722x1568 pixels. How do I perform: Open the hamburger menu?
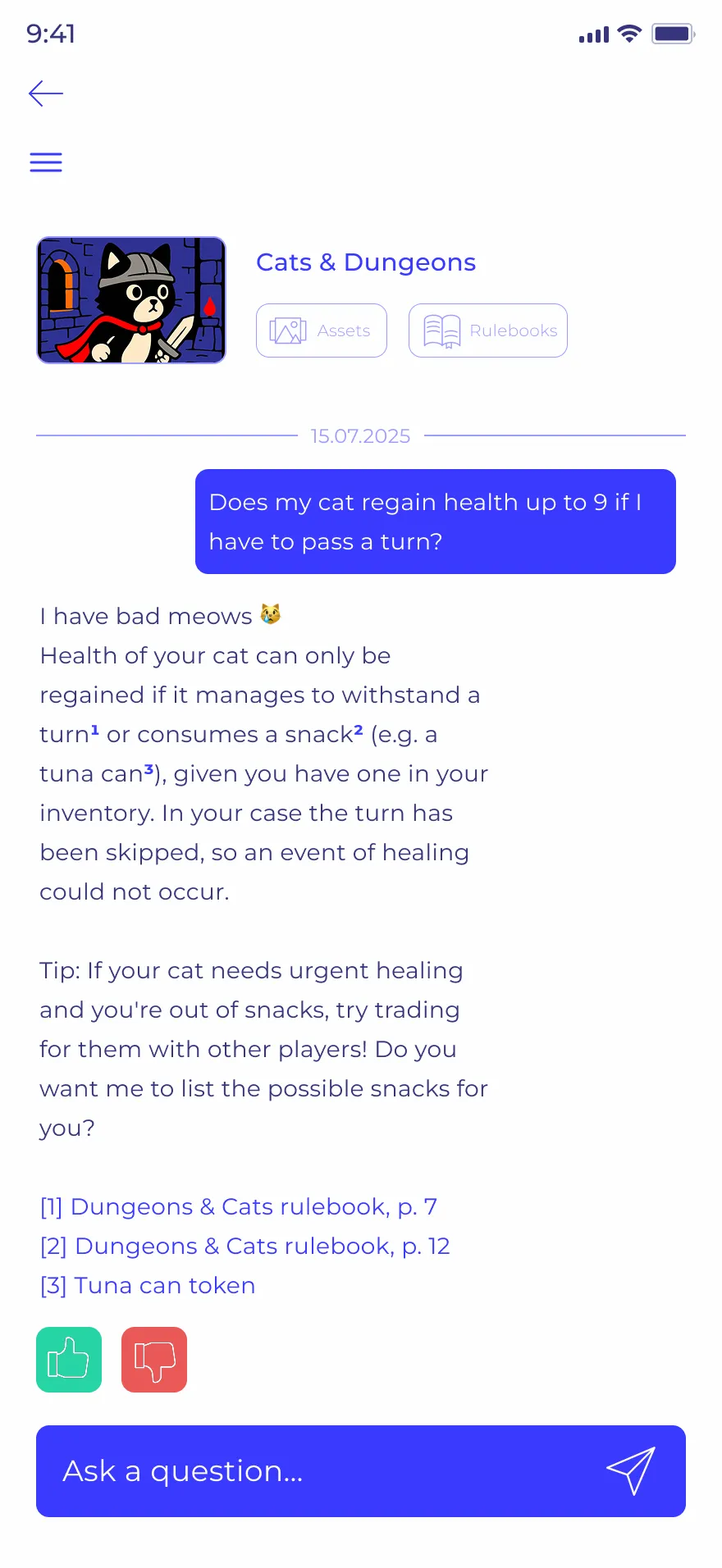click(x=46, y=162)
